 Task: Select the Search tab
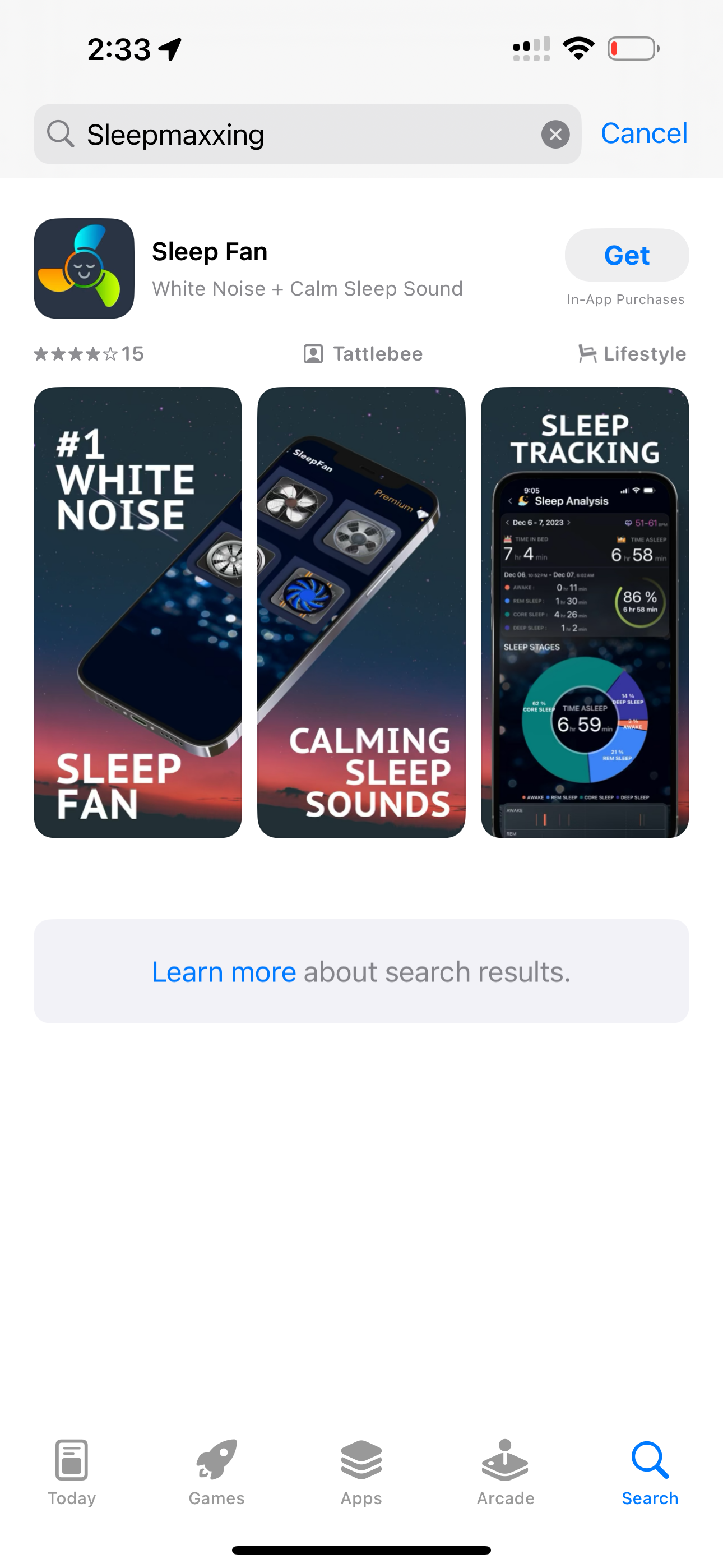(650, 1471)
